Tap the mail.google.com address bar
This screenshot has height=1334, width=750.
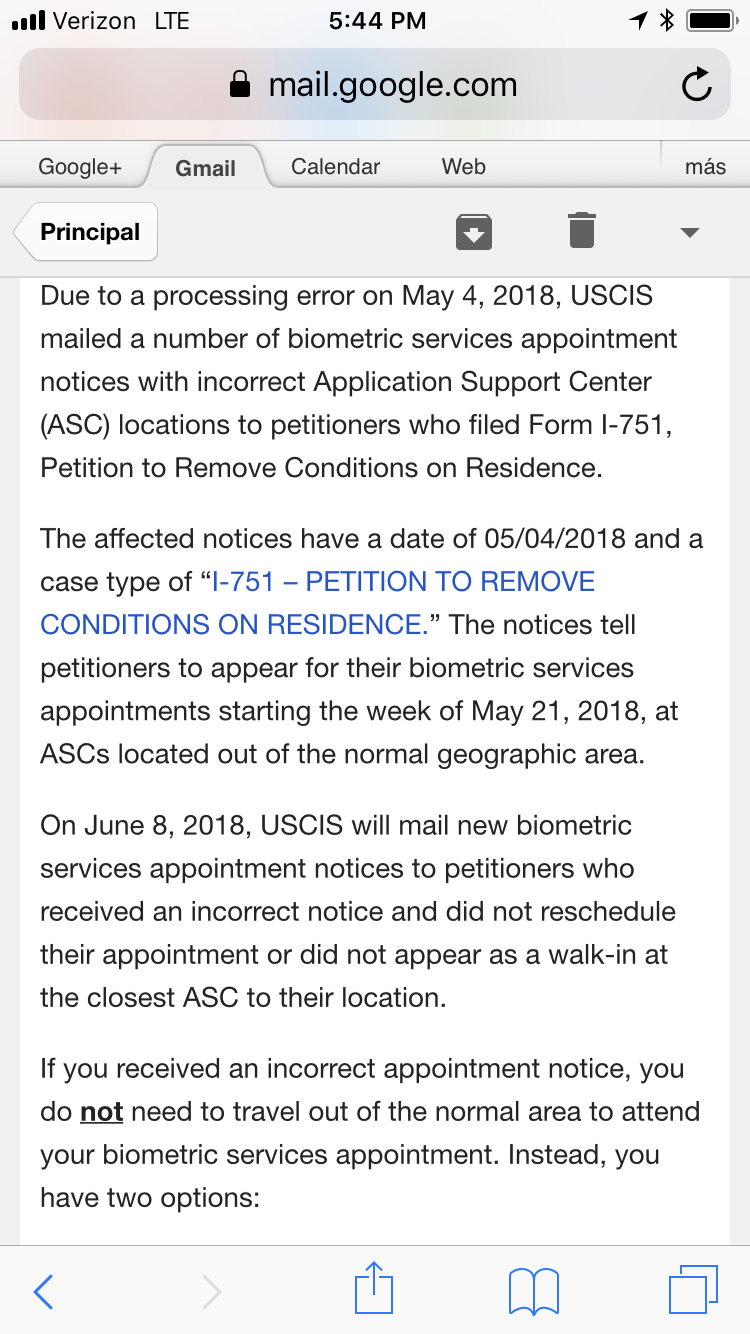375,85
